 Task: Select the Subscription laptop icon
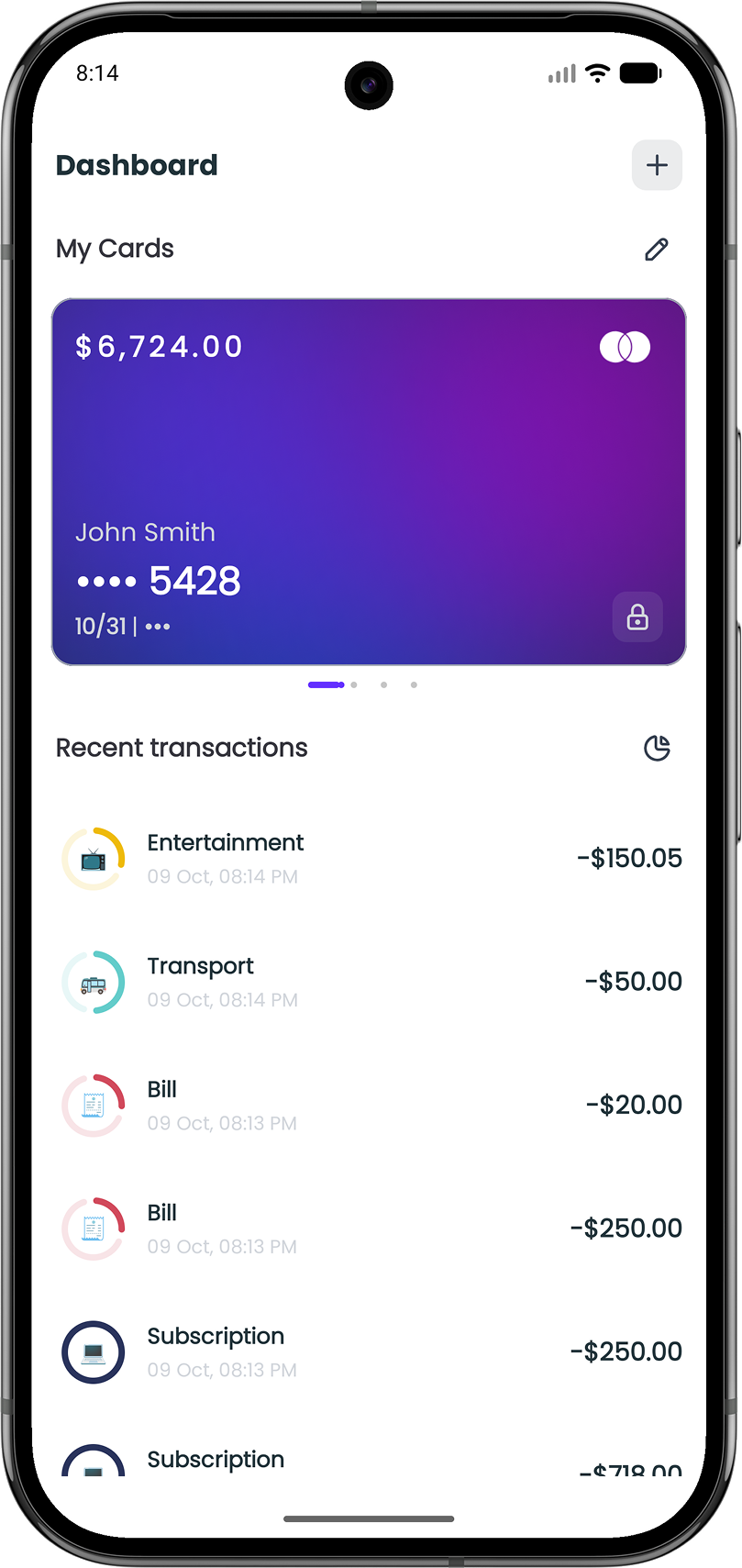click(93, 1351)
